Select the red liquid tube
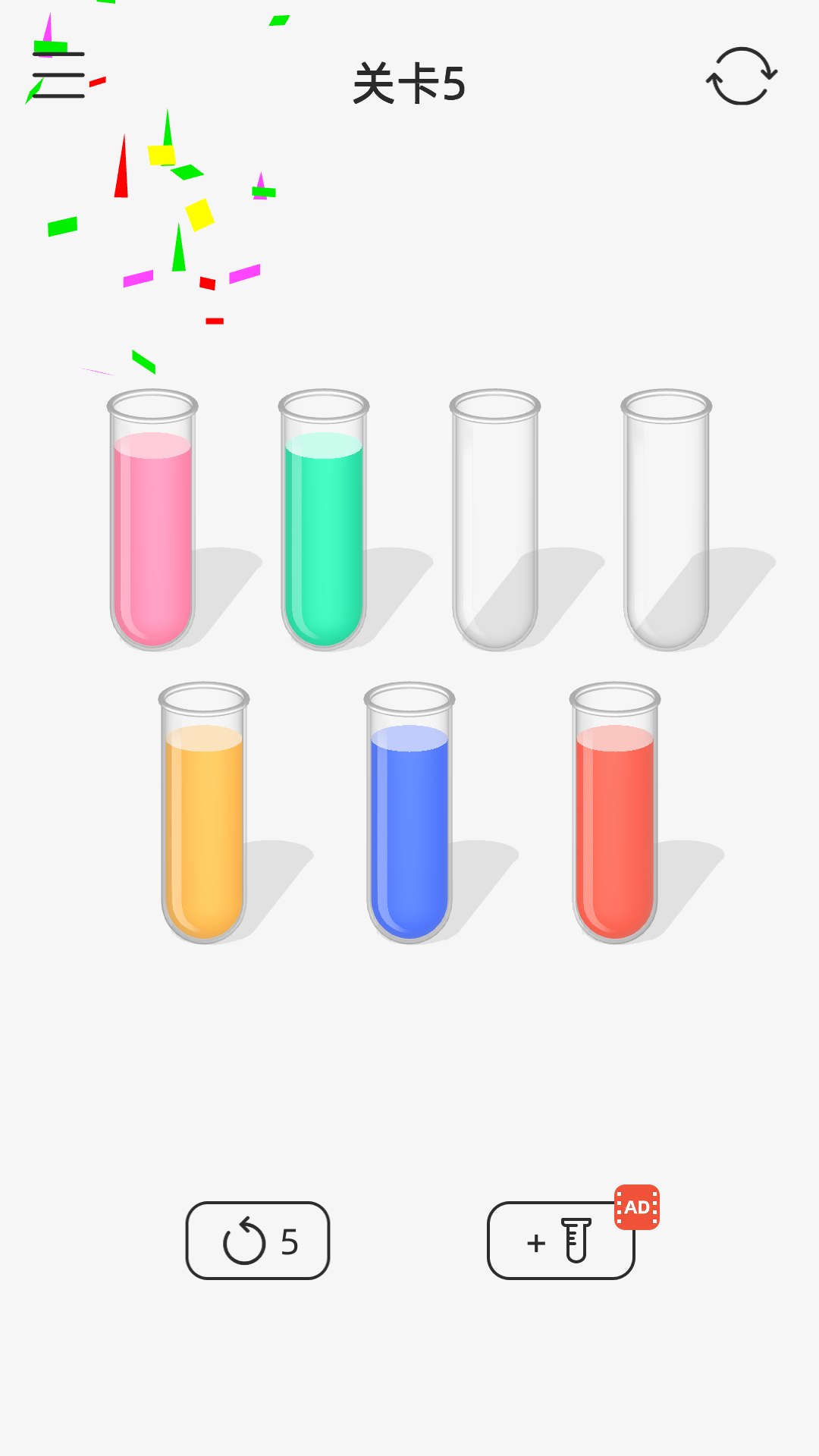The image size is (819, 1456). (x=615, y=815)
